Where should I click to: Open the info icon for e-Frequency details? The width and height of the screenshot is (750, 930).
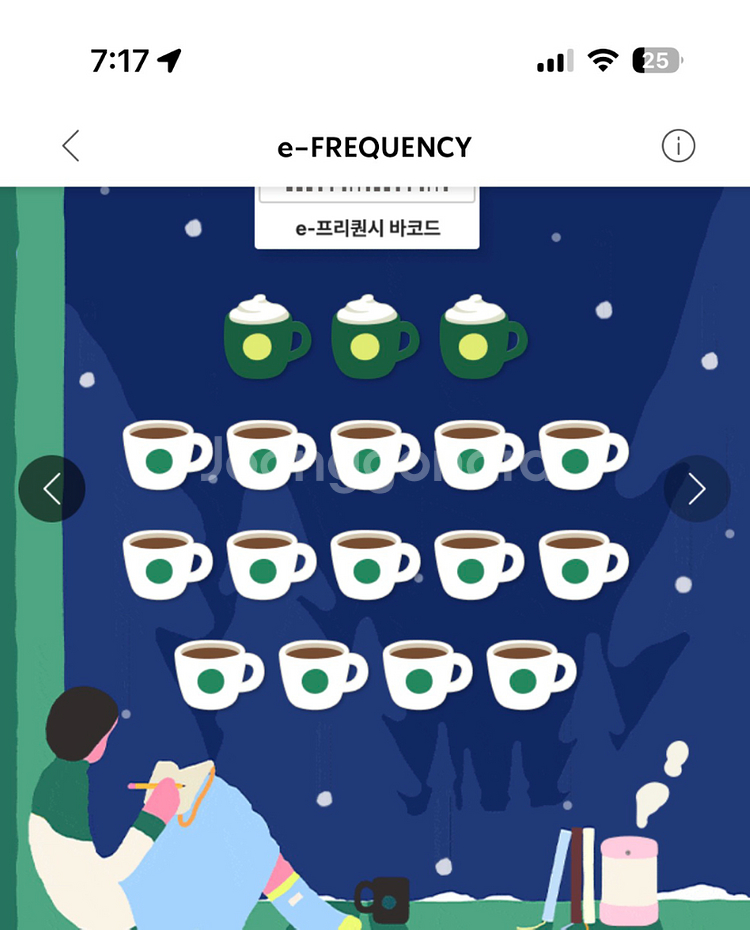point(678,145)
